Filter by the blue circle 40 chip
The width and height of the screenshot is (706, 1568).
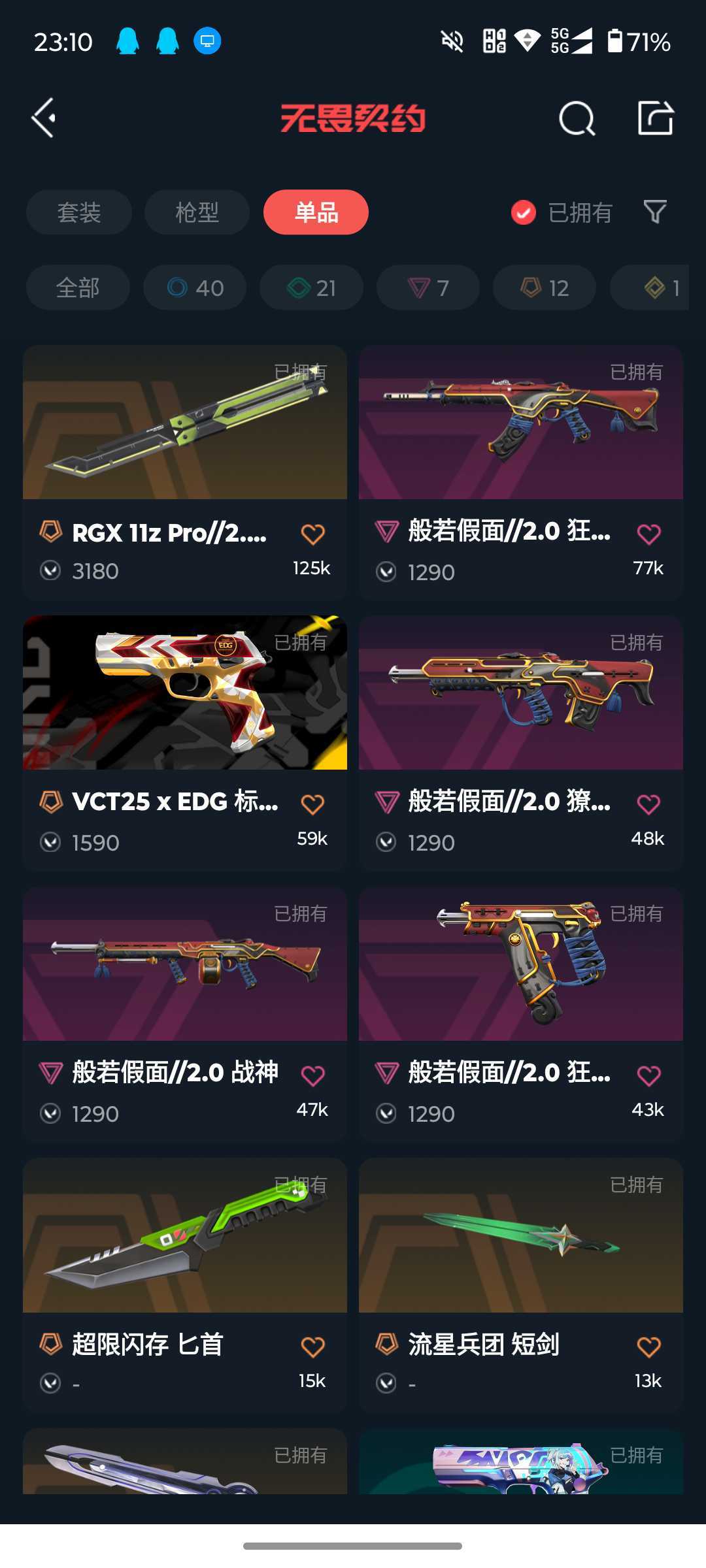click(195, 287)
